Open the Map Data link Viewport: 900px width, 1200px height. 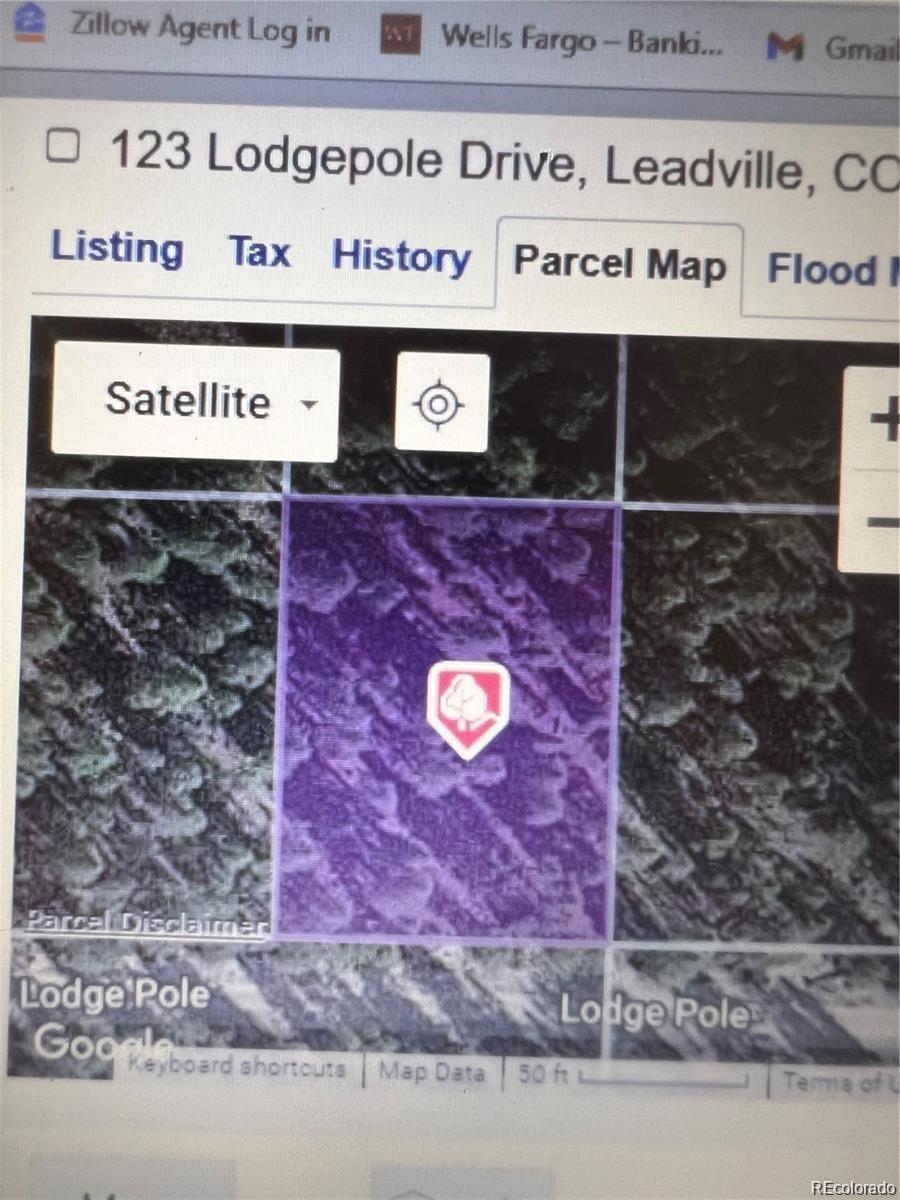[x=431, y=1074]
